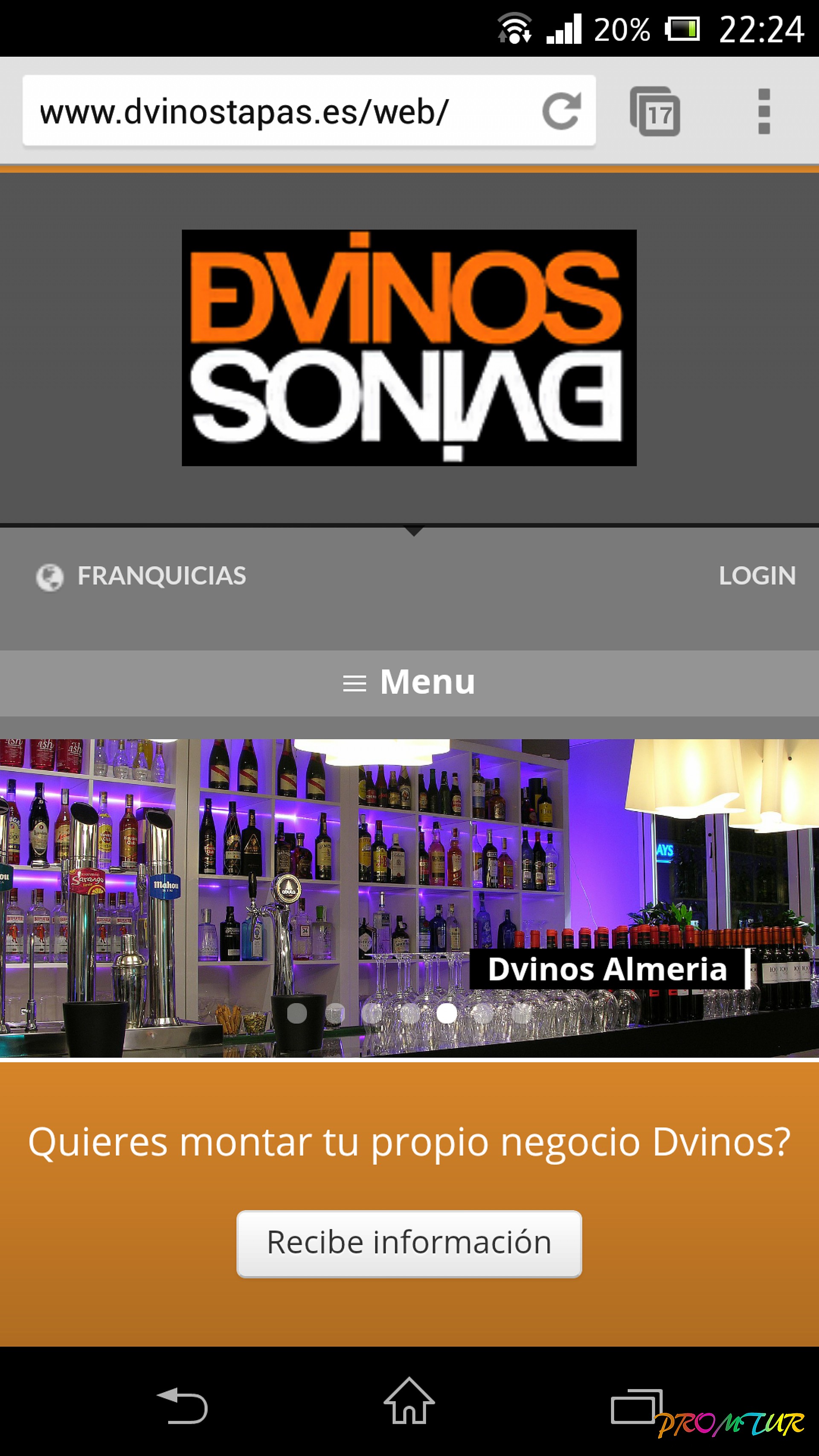The height and width of the screenshot is (1456, 819).
Task: Go to the Login page
Action: tap(757, 576)
